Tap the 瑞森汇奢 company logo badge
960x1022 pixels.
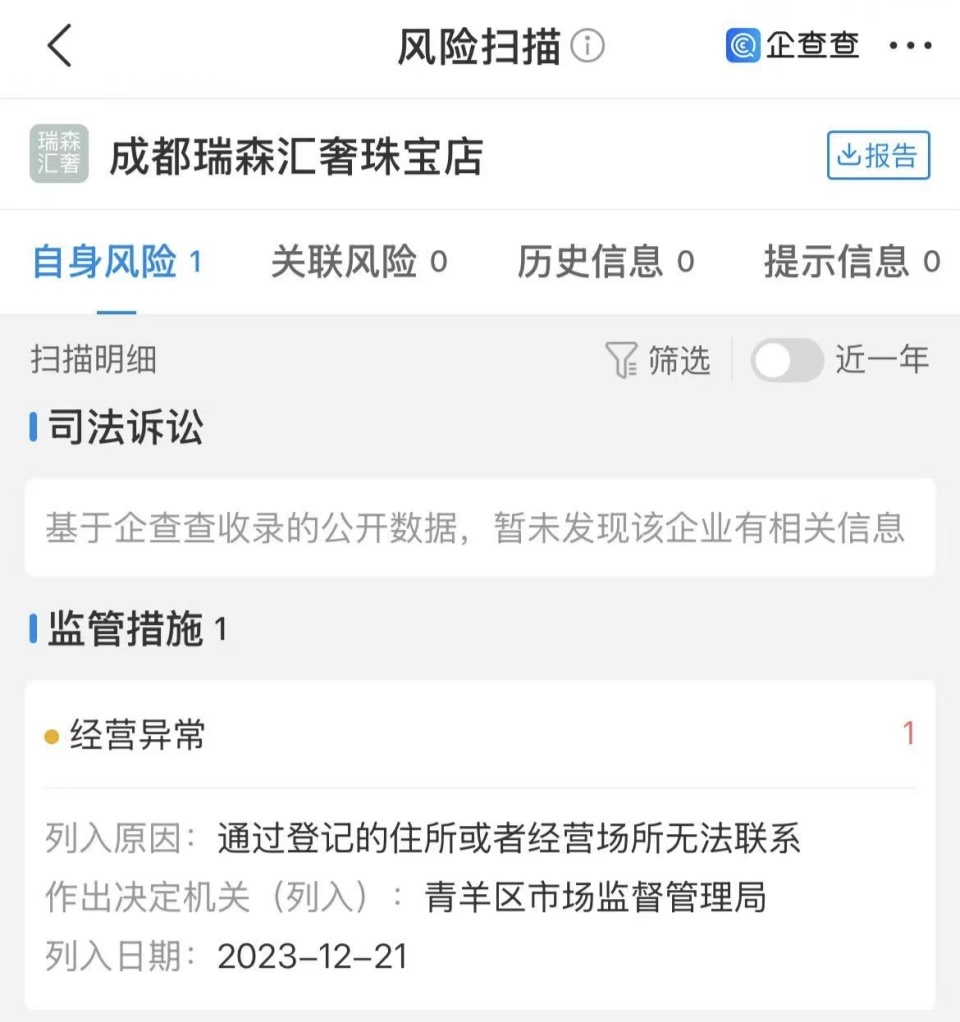coord(59,152)
